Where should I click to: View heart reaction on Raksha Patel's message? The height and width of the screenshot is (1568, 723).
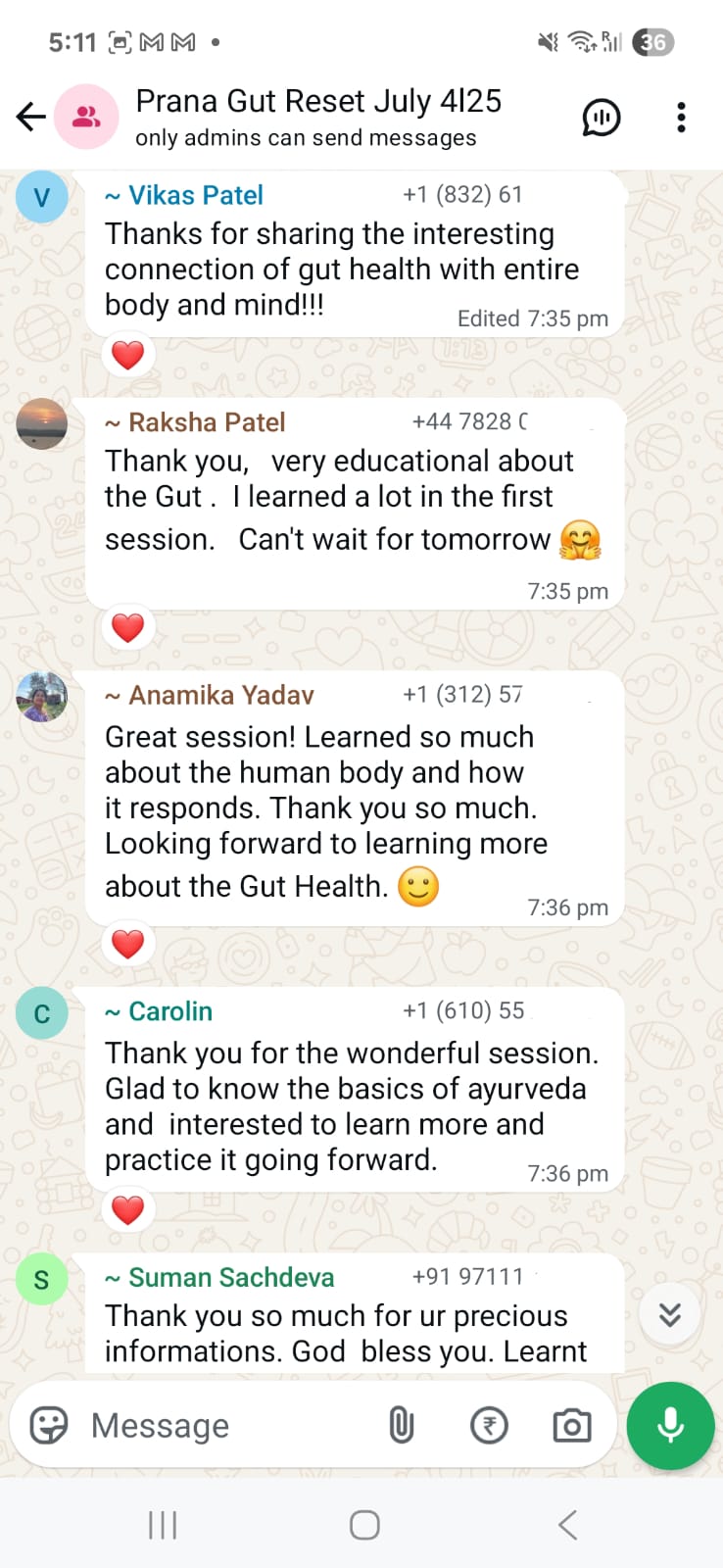[x=128, y=627]
